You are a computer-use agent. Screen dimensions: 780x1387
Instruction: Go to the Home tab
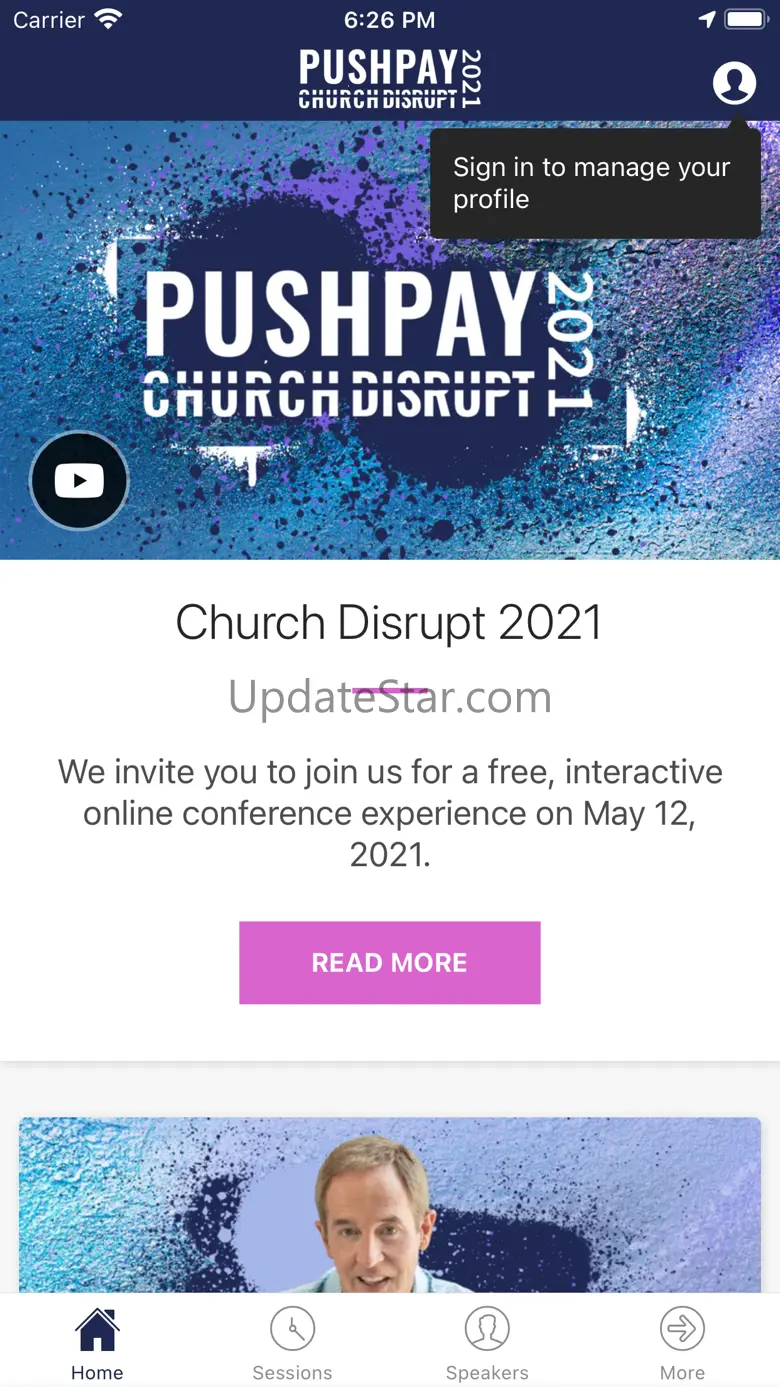97,1345
